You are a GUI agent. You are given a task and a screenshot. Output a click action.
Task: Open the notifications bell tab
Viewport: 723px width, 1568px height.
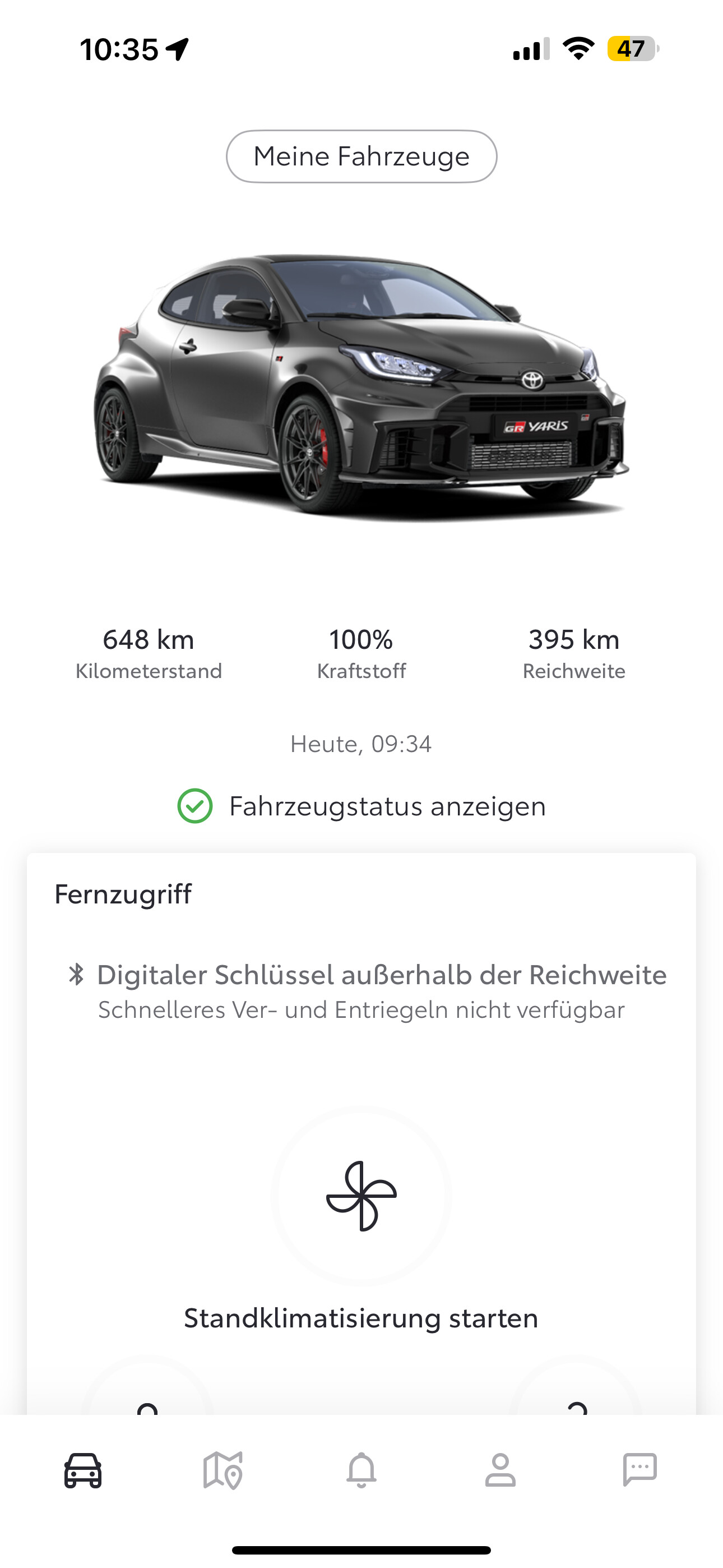361,1470
